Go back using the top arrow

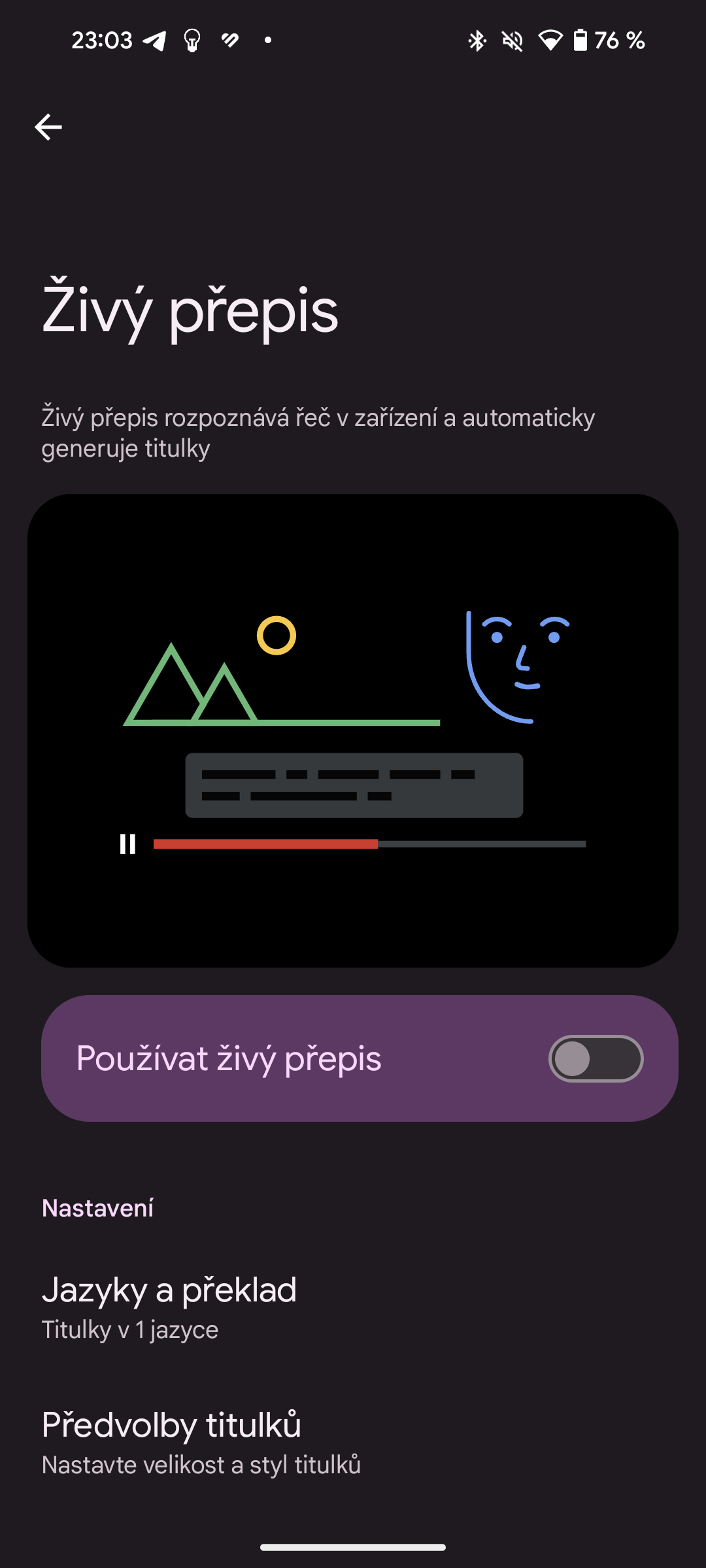pyautogui.click(x=48, y=127)
